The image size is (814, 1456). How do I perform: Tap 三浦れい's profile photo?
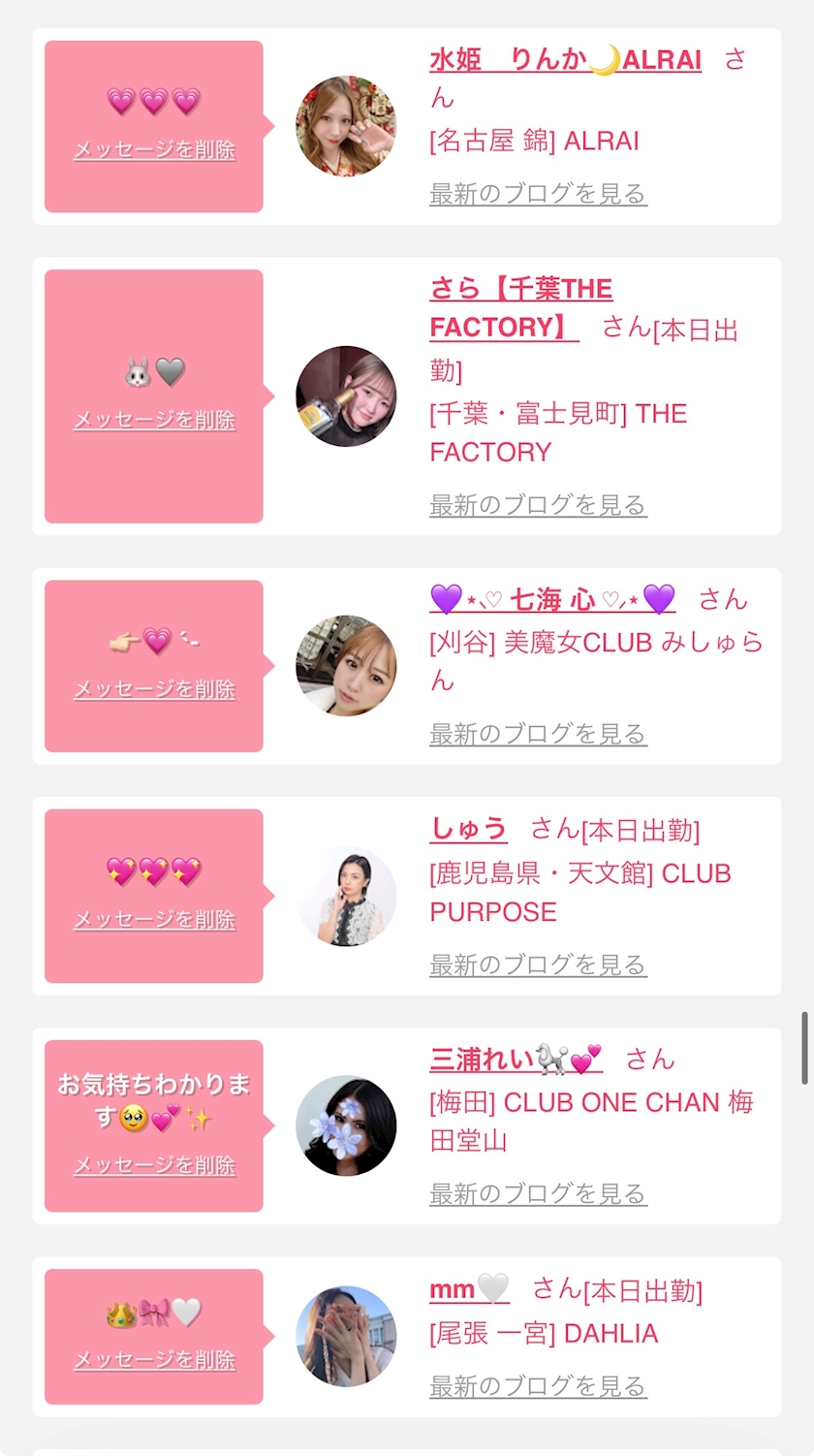tap(346, 1125)
